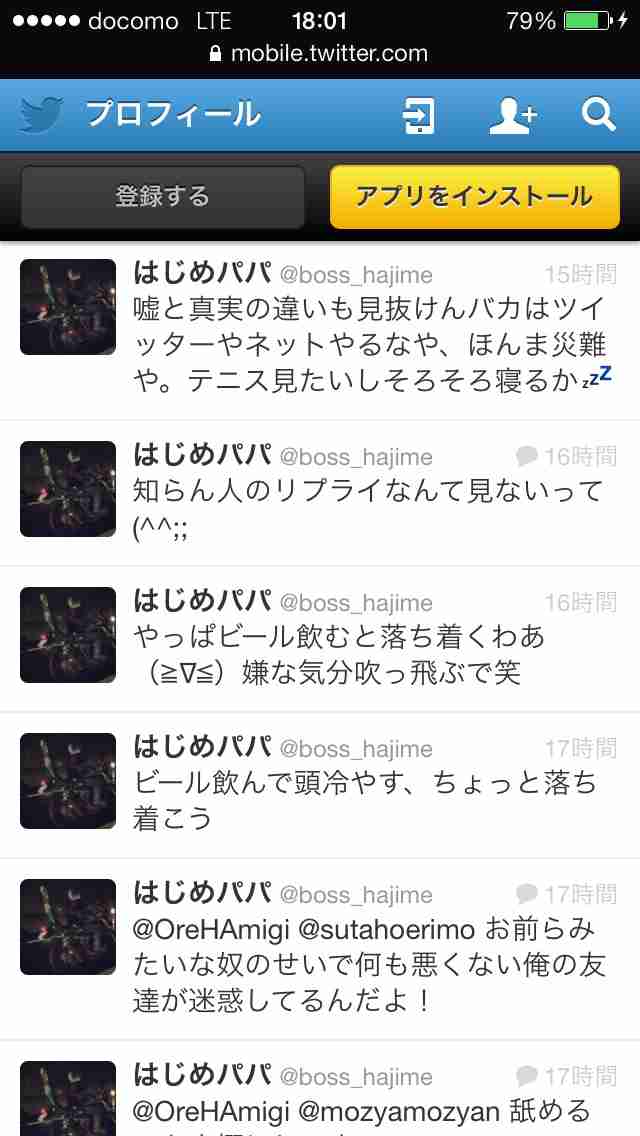640x1136 pixels.
Task: Tap the Twitter bird home icon
Action: 41,115
